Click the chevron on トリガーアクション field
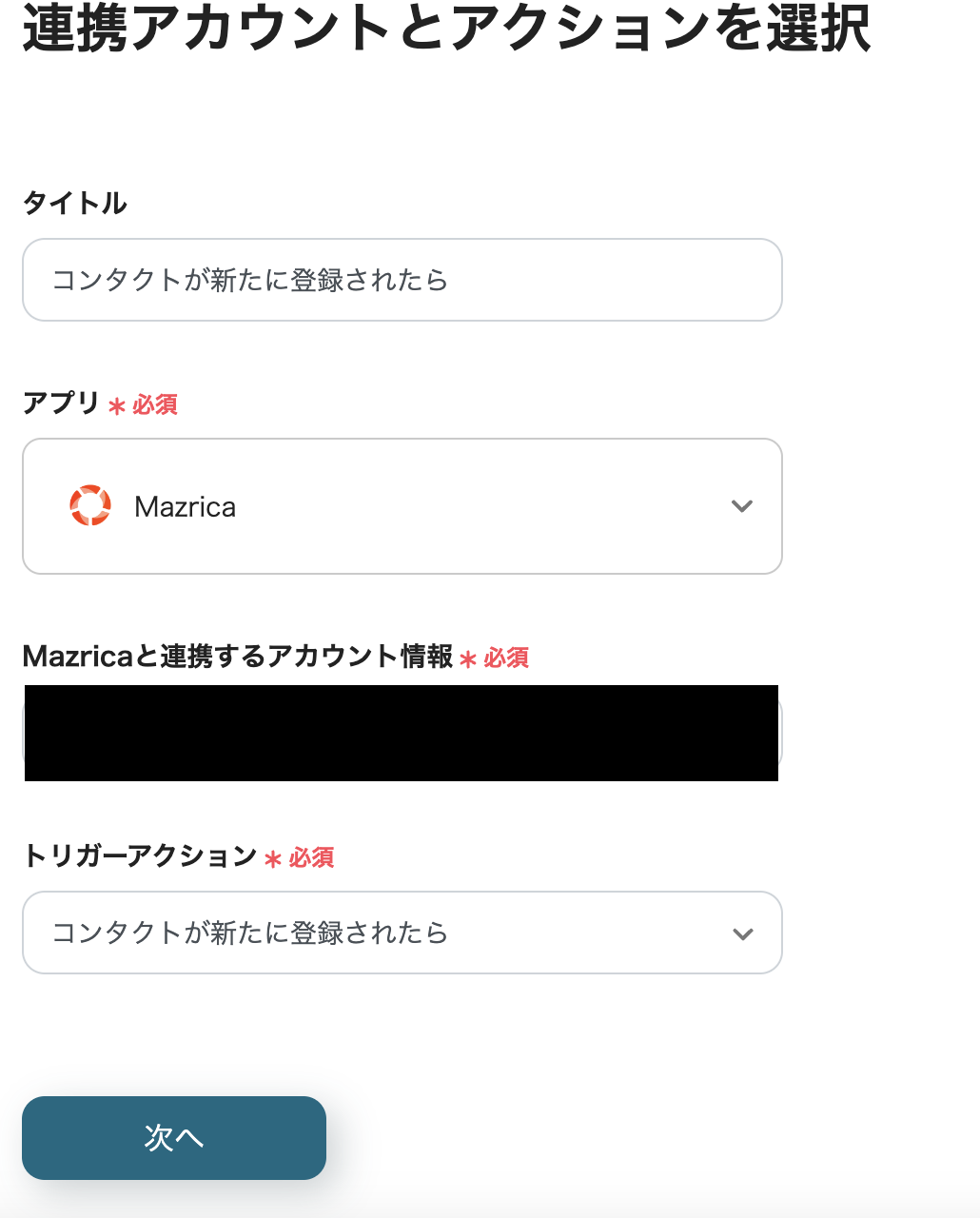The image size is (980, 1218). (x=742, y=933)
